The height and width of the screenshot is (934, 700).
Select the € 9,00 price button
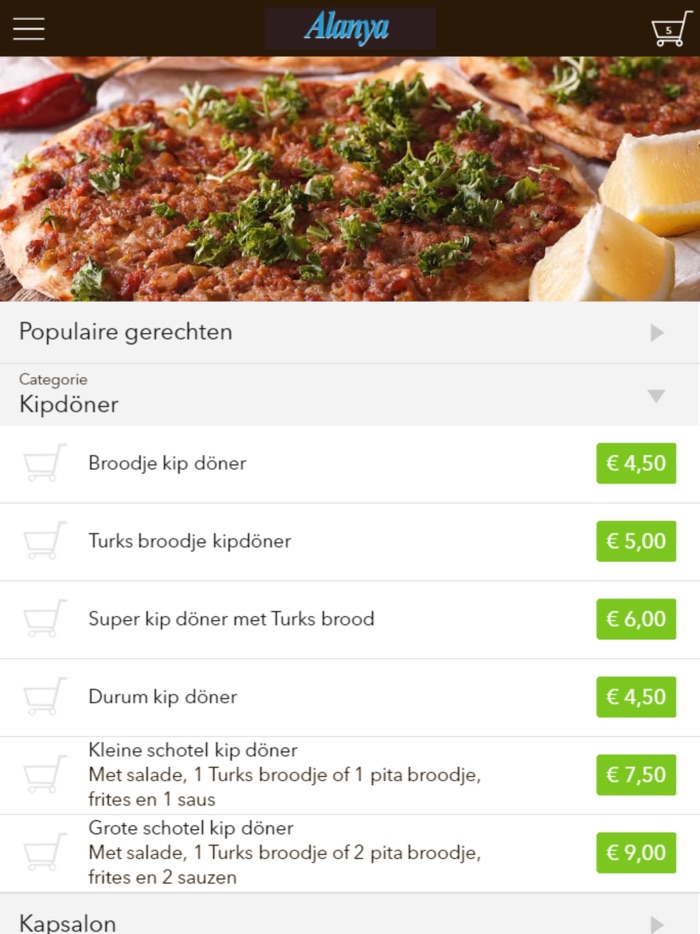636,853
